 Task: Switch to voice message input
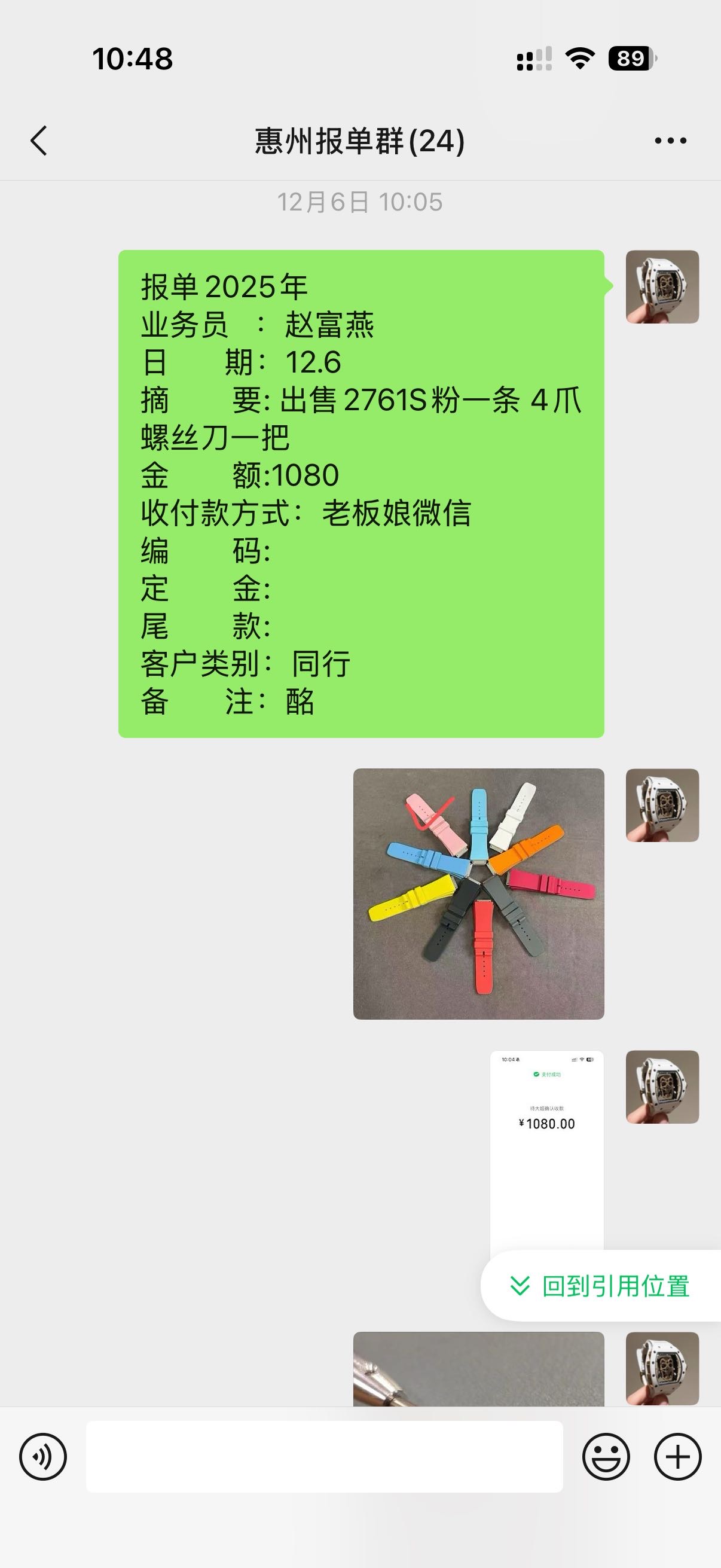click(x=42, y=1457)
